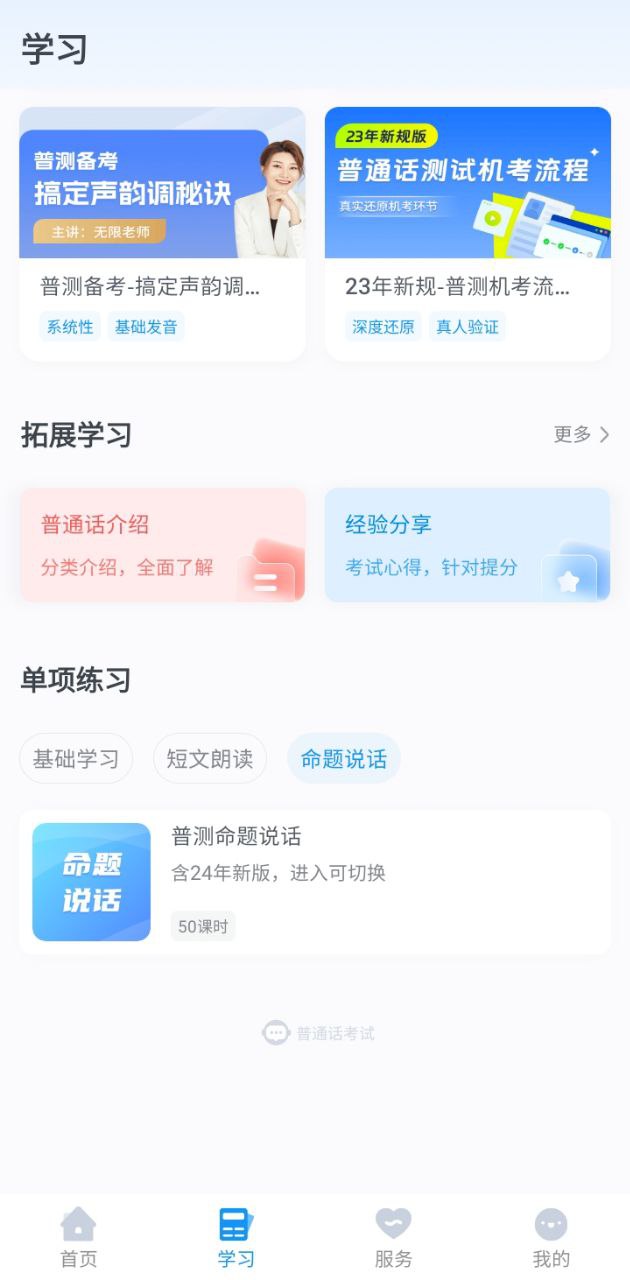The image size is (630, 1280).
Task: Open the 23年新规-普测机考流程 course card
Action: point(468,233)
